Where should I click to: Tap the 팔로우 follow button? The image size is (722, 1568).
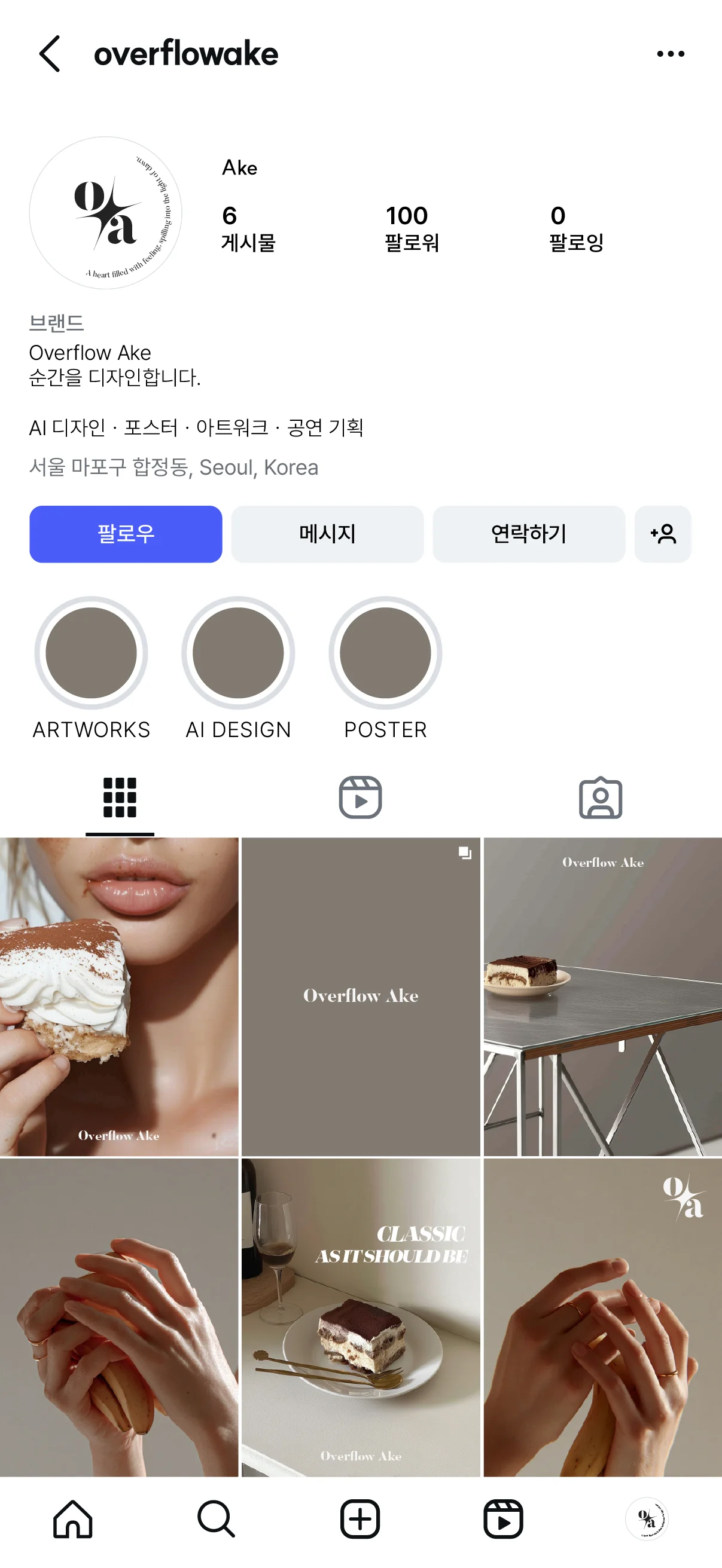126,533
